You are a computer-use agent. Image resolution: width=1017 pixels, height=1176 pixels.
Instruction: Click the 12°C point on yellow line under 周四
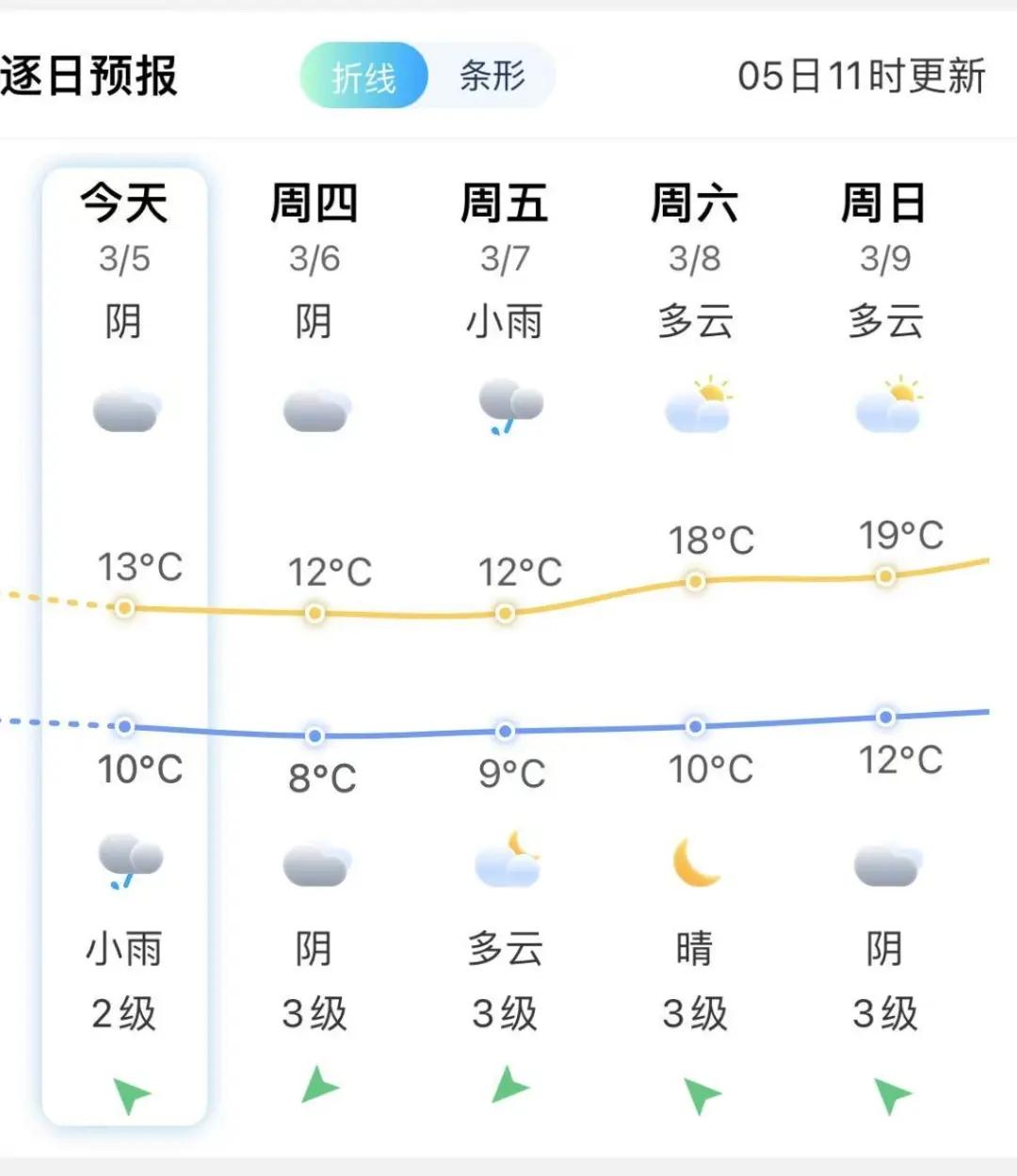tap(313, 614)
